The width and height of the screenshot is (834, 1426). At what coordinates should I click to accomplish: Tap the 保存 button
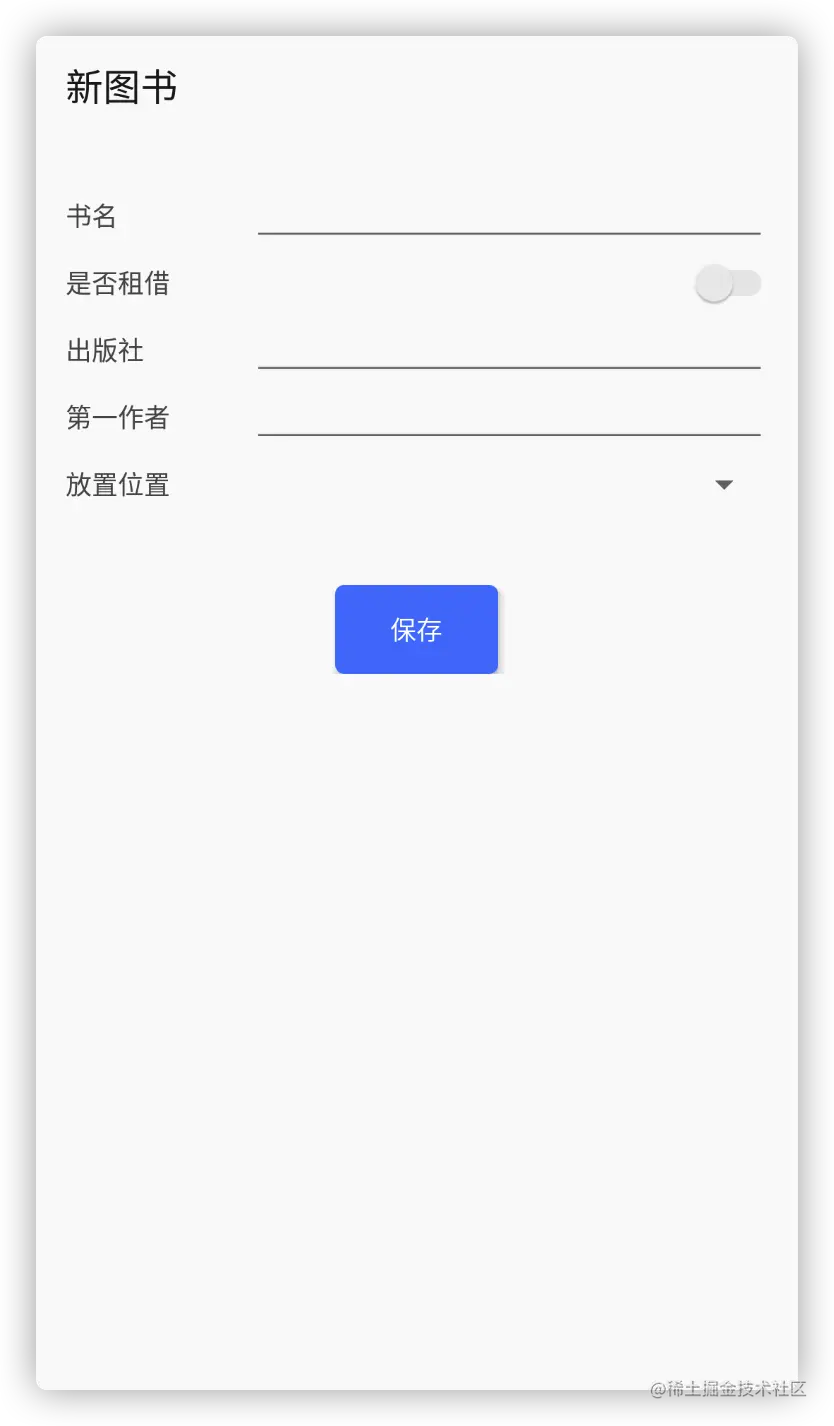pos(416,630)
